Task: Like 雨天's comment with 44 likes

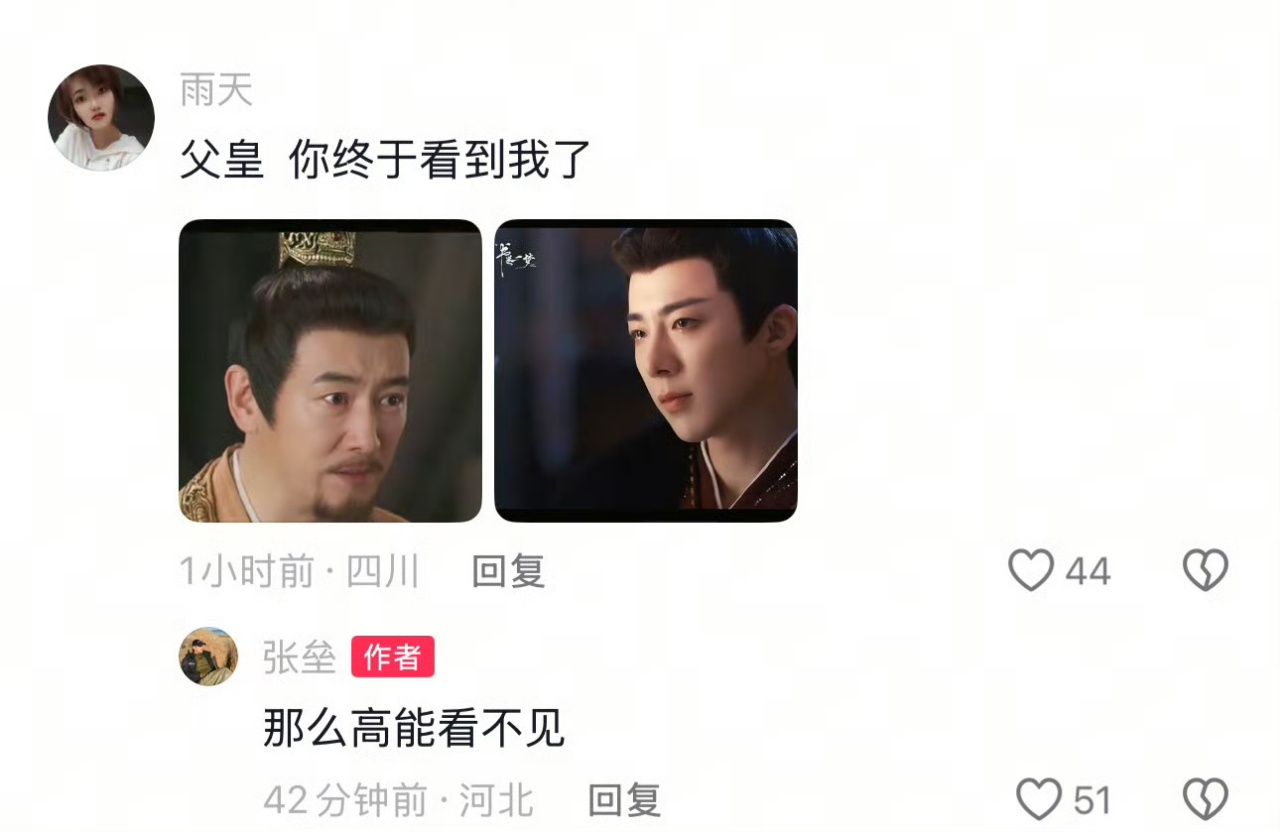Action: [x=1031, y=571]
